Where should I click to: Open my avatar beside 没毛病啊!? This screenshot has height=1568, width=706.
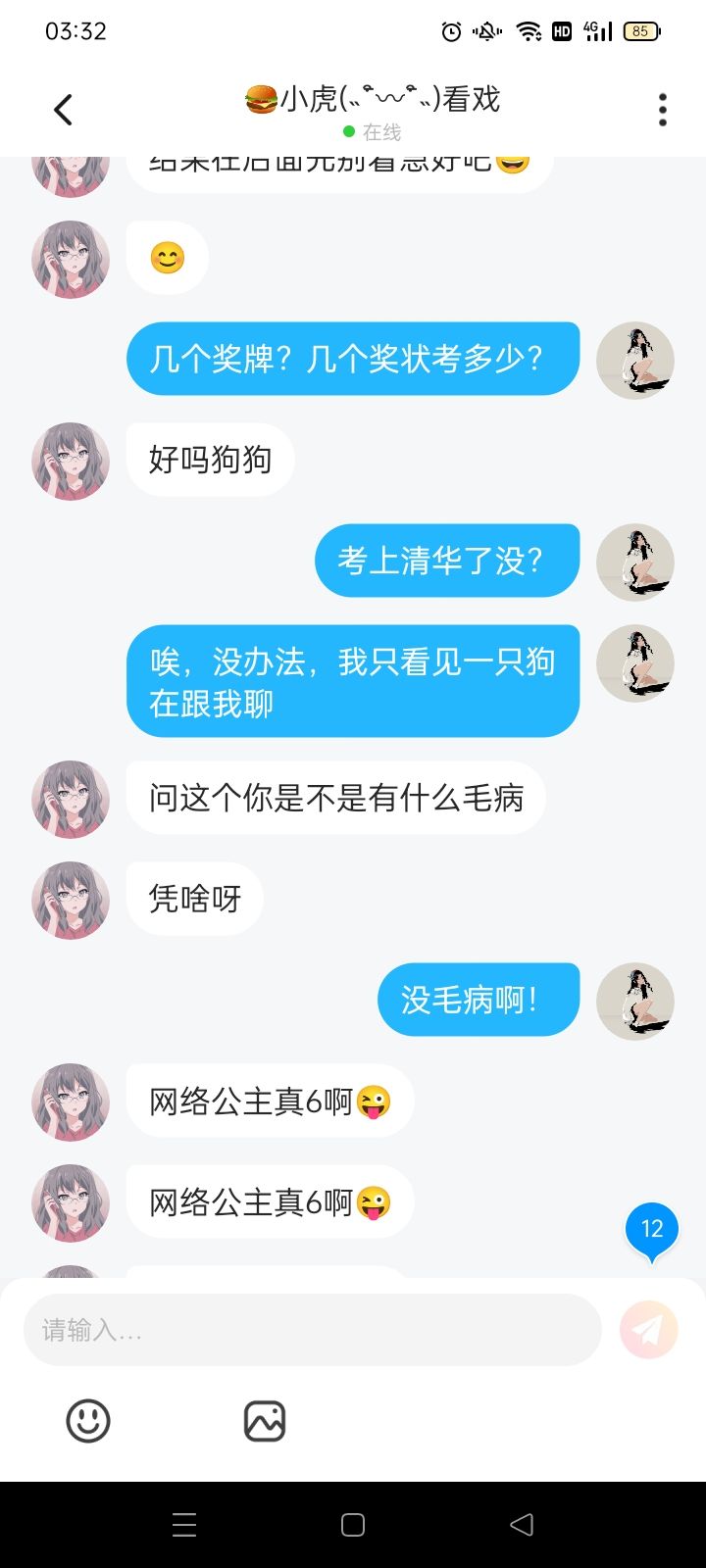(x=635, y=1001)
